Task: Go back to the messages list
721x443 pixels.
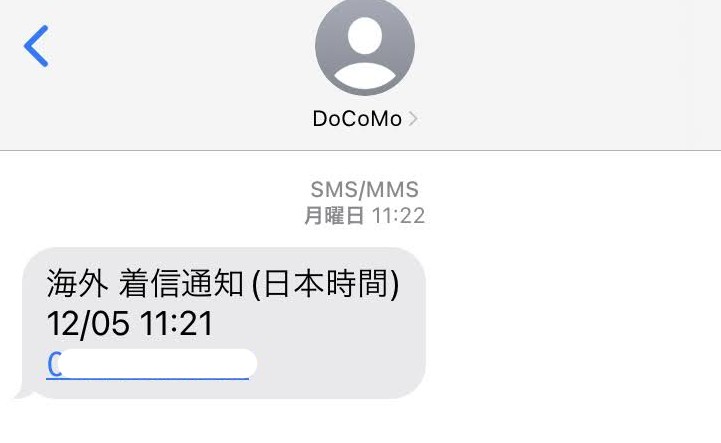Action: [x=37, y=46]
